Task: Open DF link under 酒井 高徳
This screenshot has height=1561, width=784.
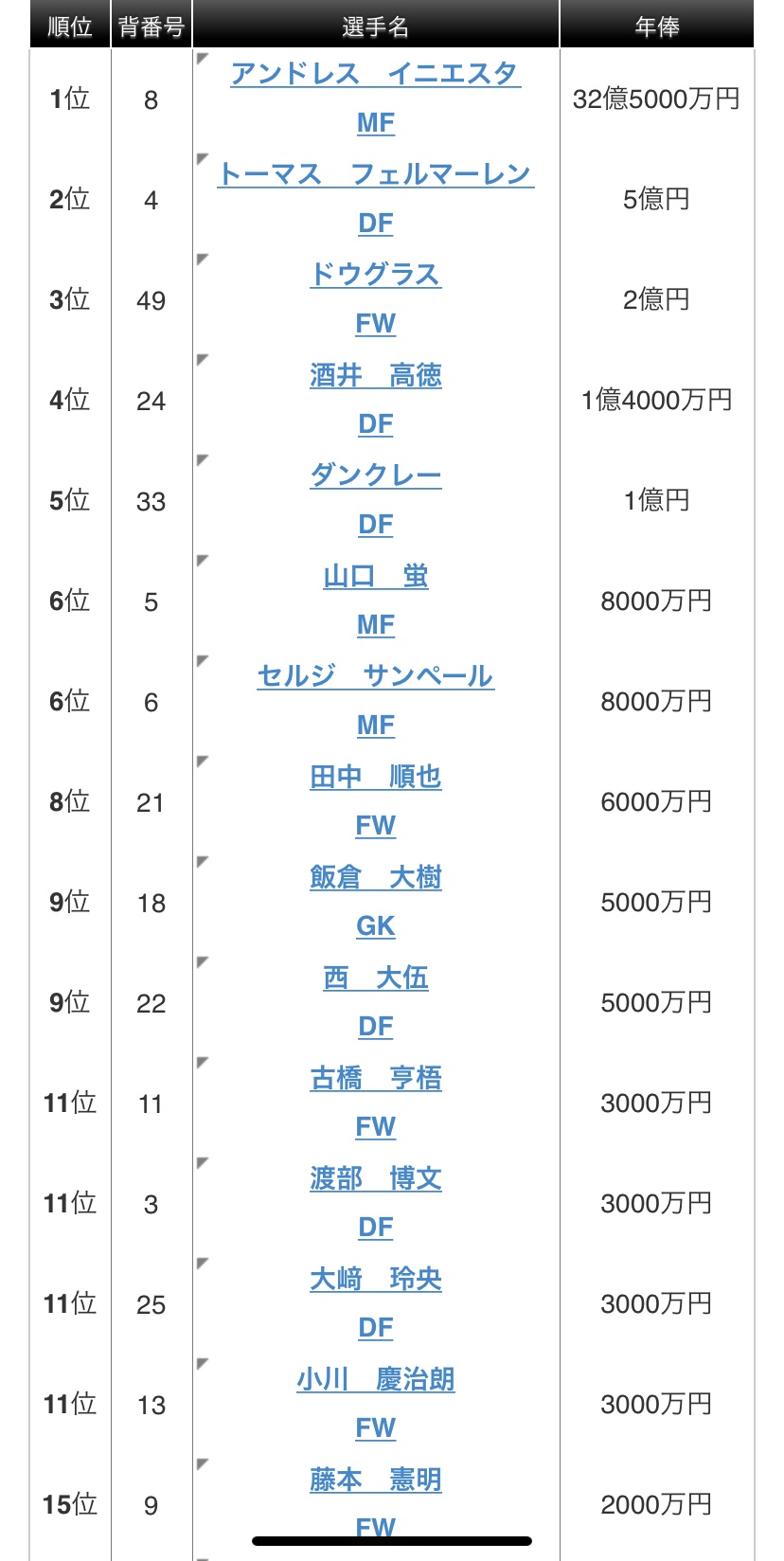Action: (x=375, y=424)
